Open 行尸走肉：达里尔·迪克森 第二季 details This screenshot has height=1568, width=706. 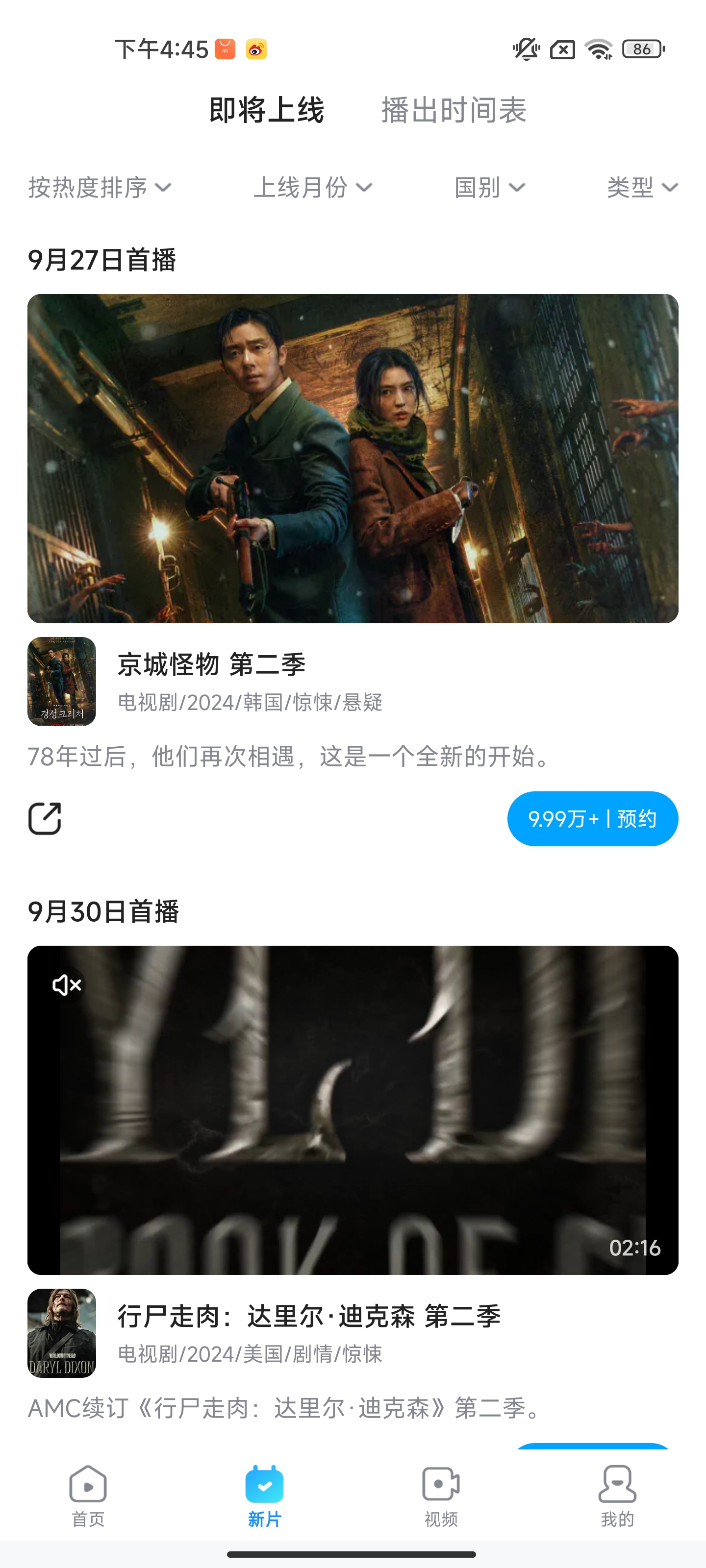[309, 1316]
